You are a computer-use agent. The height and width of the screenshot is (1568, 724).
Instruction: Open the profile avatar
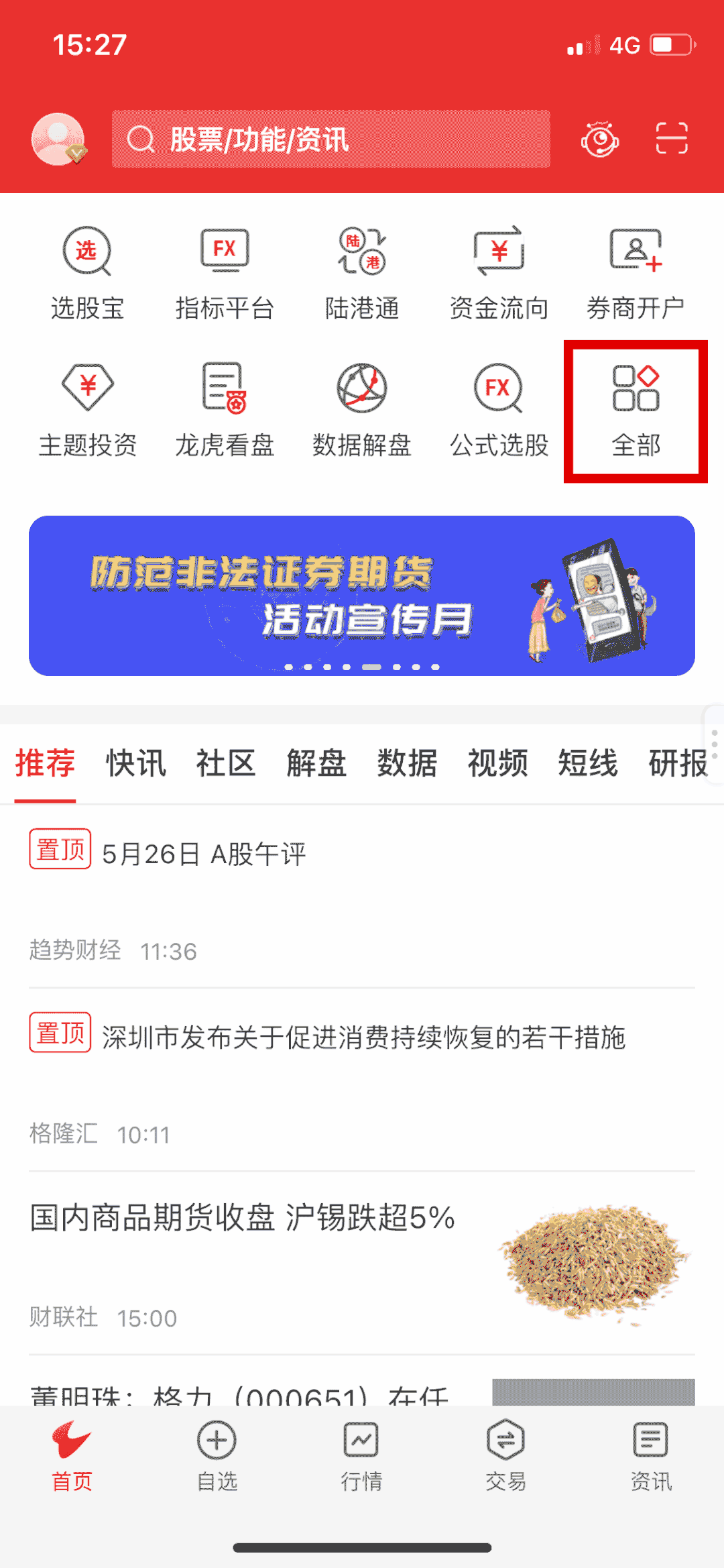(59, 139)
